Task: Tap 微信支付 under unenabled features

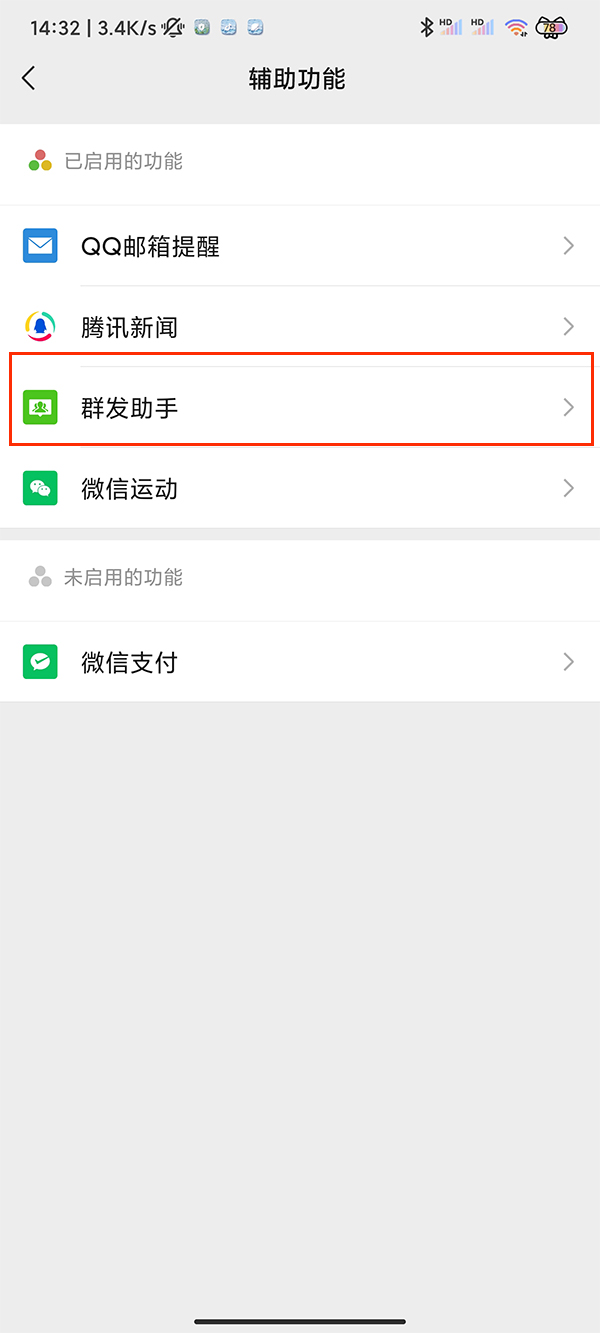Action: (x=300, y=662)
